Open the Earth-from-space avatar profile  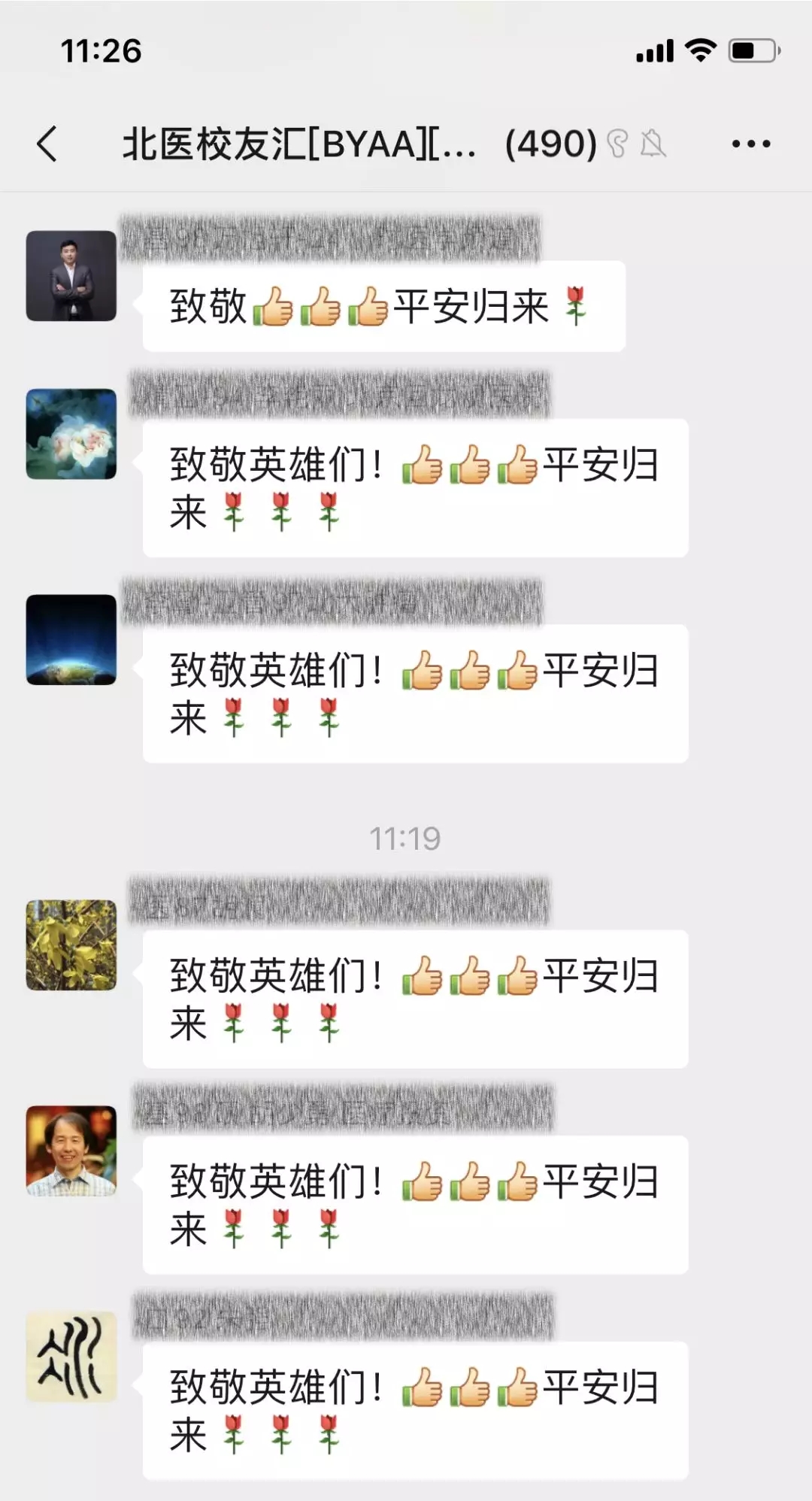coord(71,640)
